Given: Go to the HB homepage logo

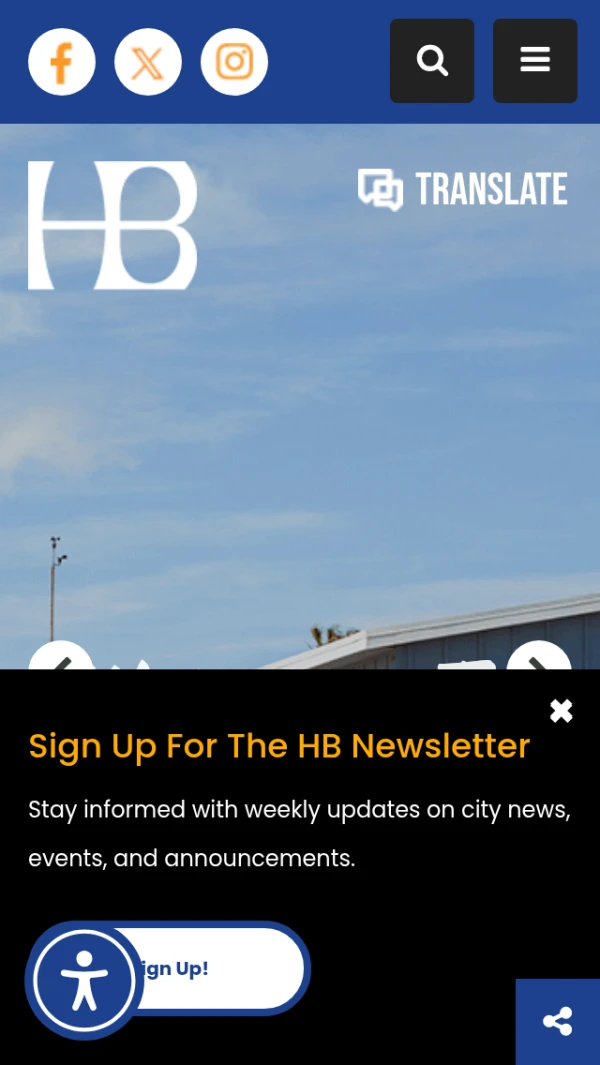Looking at the screenshot, I should click(x=112, y=226).
